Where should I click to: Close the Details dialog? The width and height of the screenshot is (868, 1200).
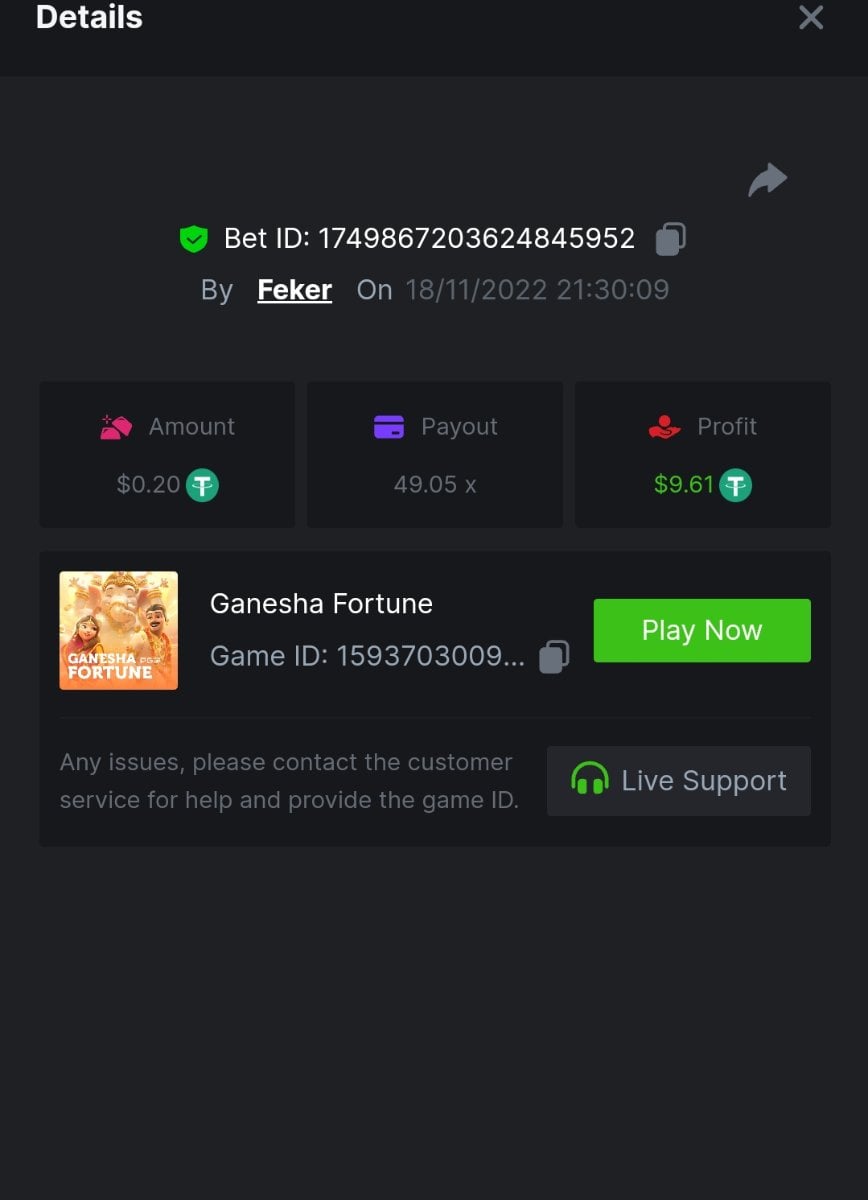[x=810, y=17]
